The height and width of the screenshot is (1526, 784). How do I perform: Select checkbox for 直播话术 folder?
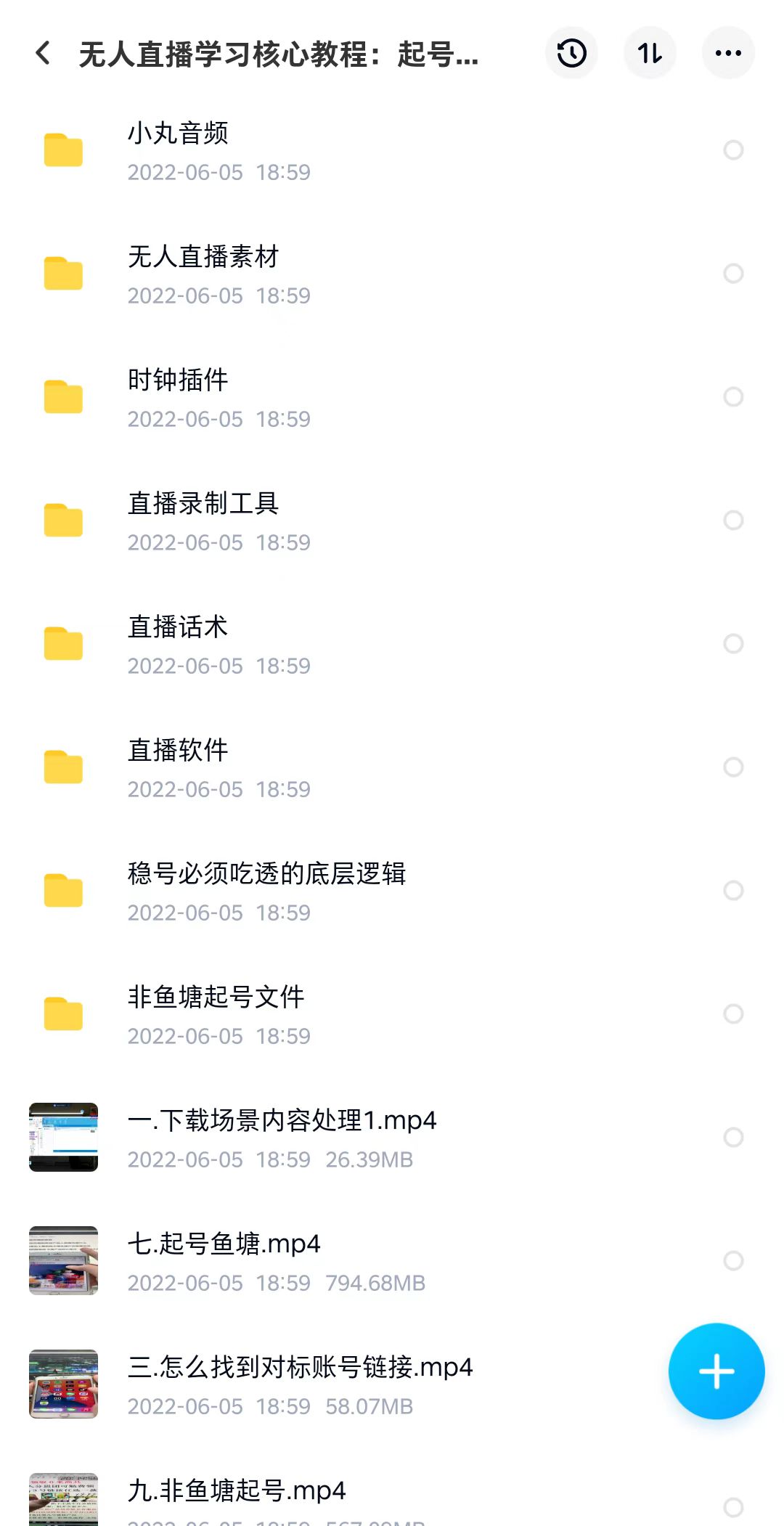click(x=732, y=645)
